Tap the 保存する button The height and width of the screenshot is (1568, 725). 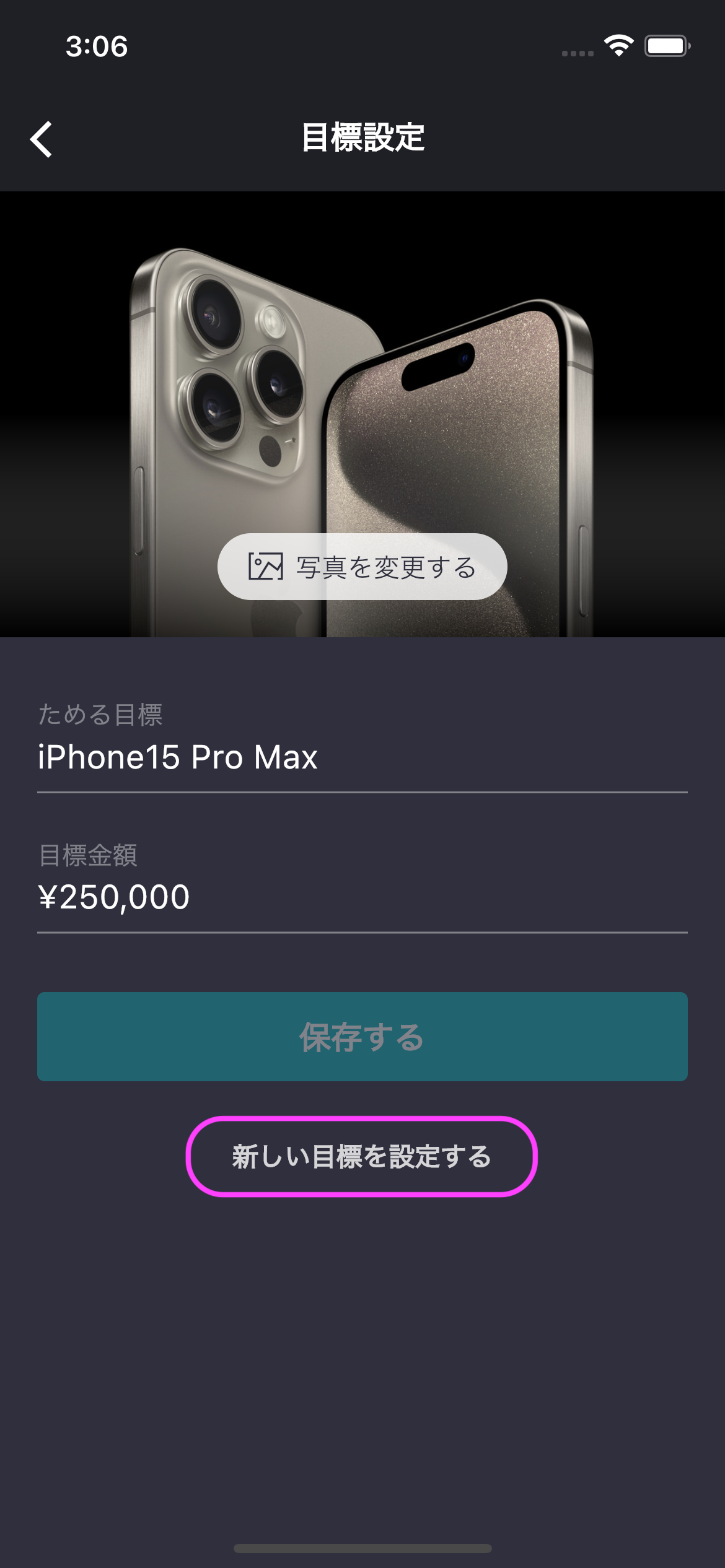pyautogui.click(x=362, y=1037)
